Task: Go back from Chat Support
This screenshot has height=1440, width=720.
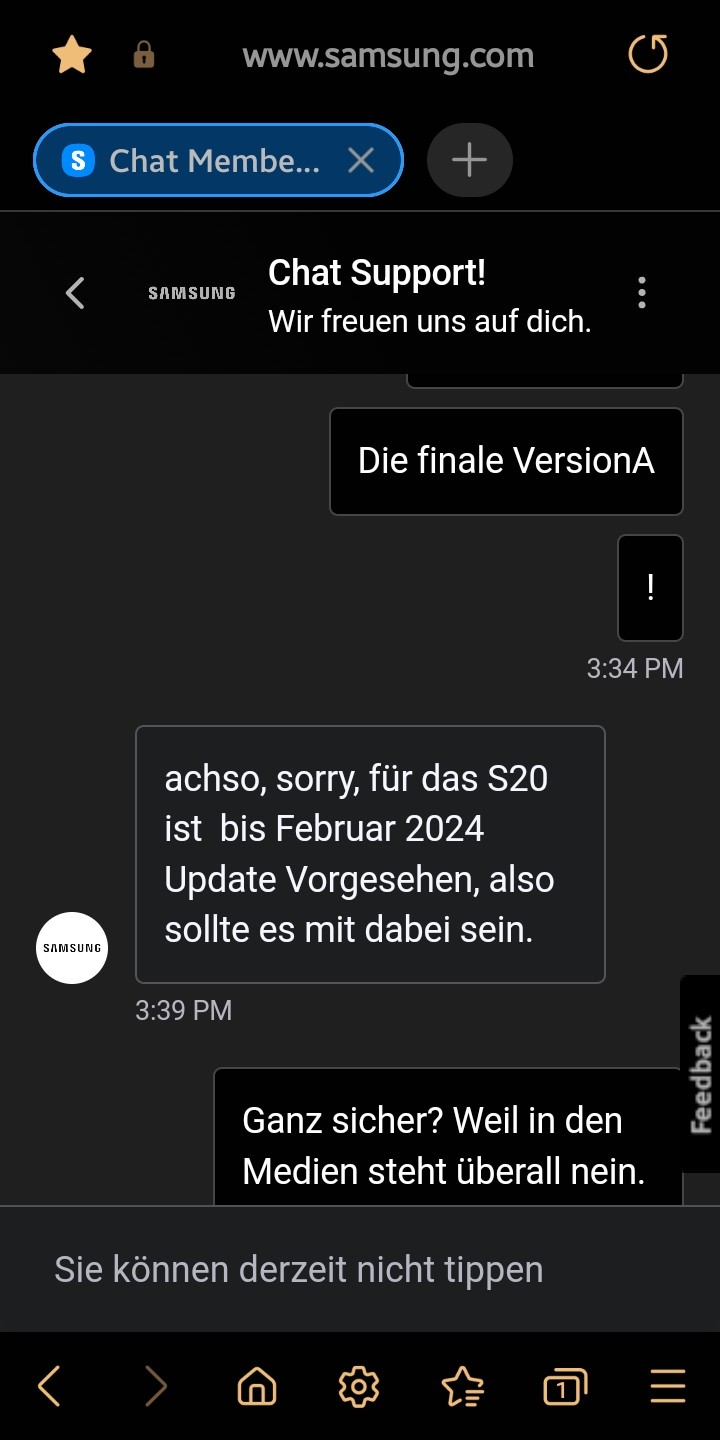Action: [x=75, y=293]
